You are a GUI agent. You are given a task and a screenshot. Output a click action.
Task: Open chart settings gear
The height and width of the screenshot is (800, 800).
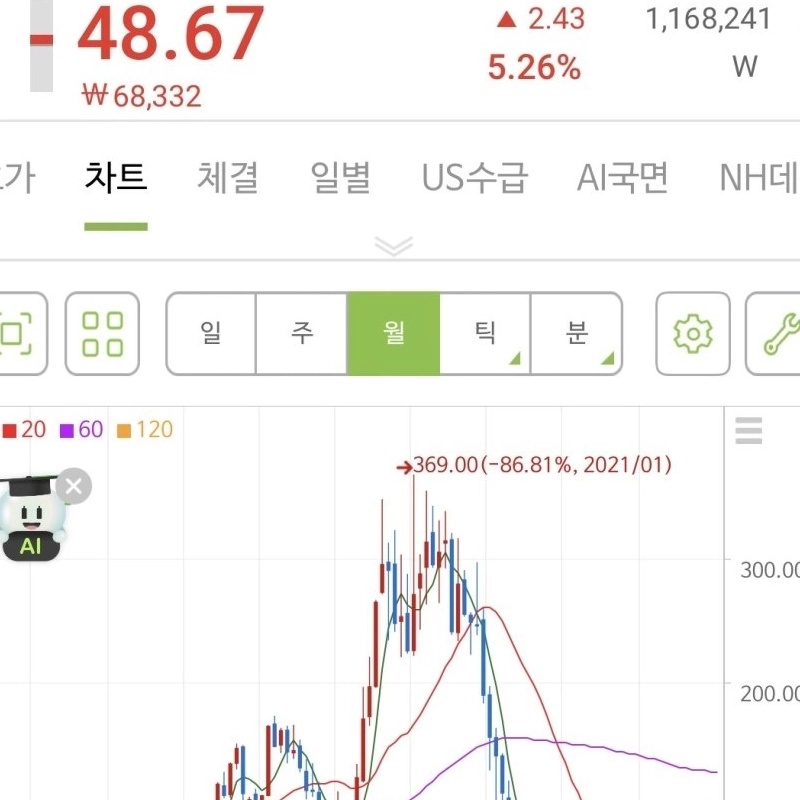pyautogui.click(x=692, y=334)
